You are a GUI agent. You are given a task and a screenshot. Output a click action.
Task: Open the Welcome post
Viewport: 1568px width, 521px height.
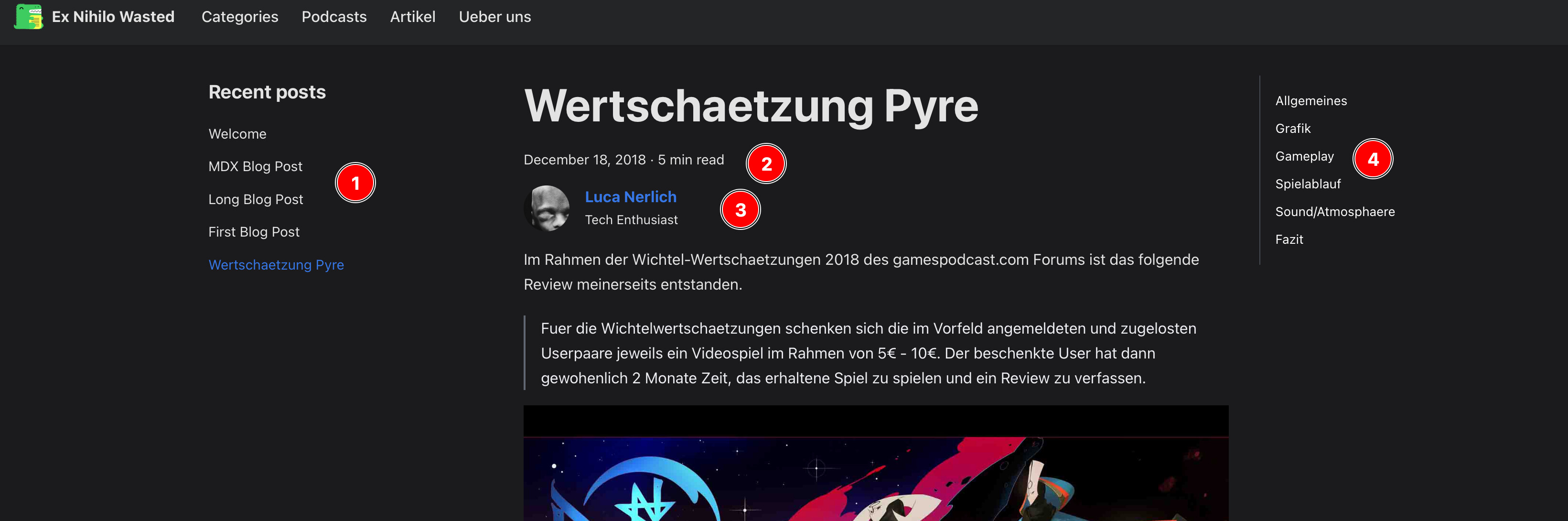pyautogui.click(x=237, y=134)
